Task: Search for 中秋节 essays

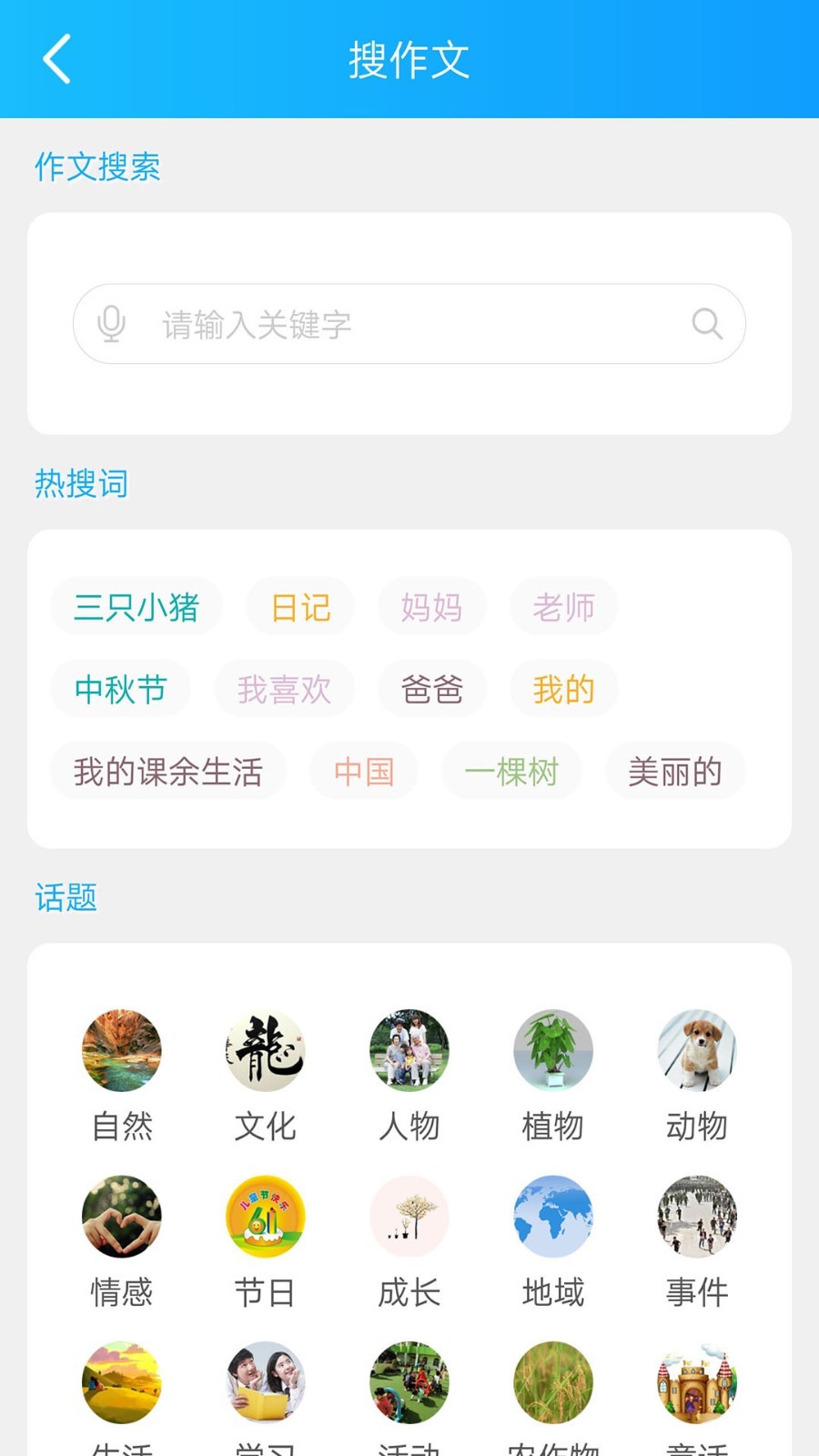Action: point(121,689)
